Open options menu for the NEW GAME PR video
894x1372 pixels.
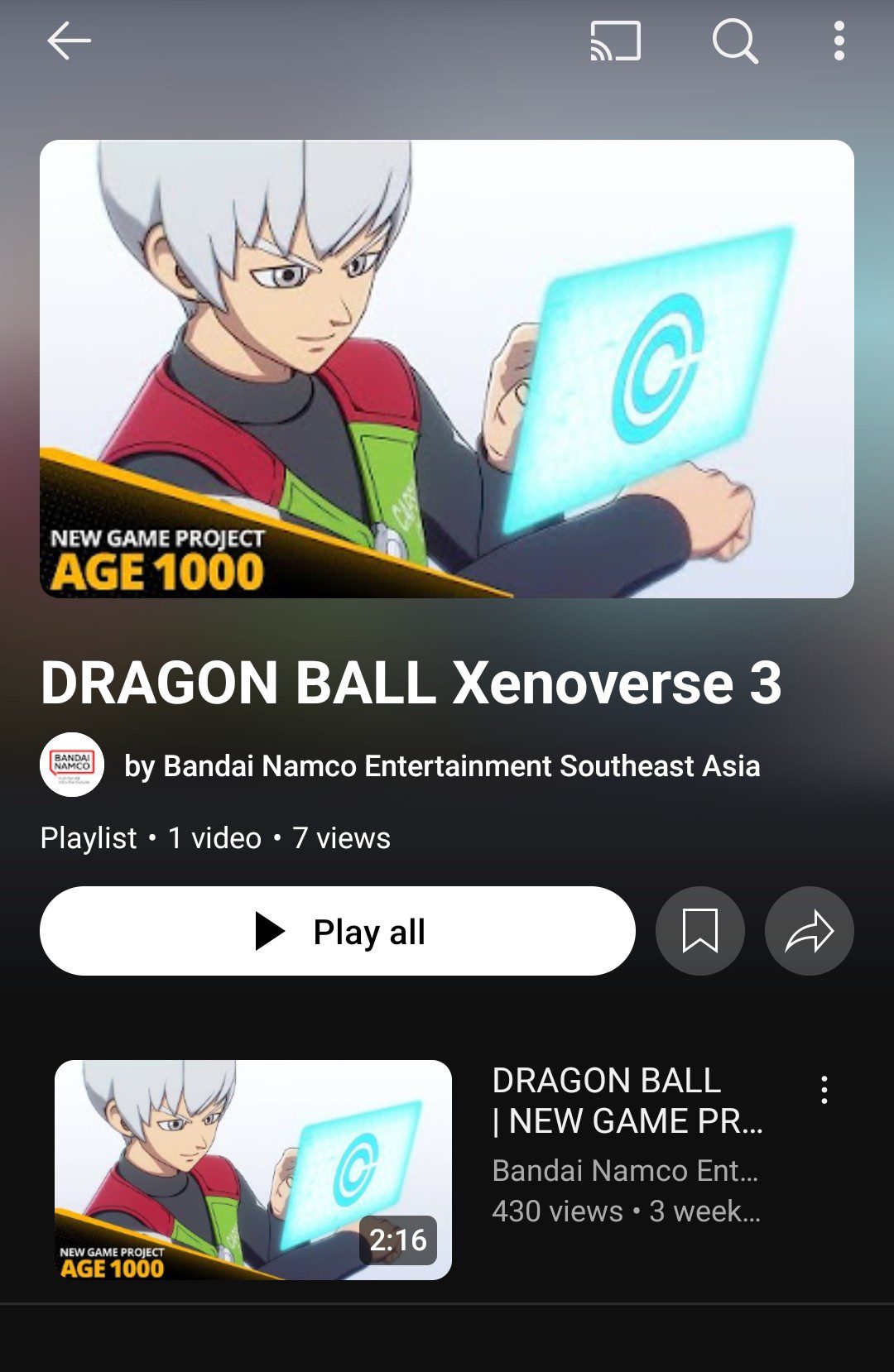[x=824, y=1090]
